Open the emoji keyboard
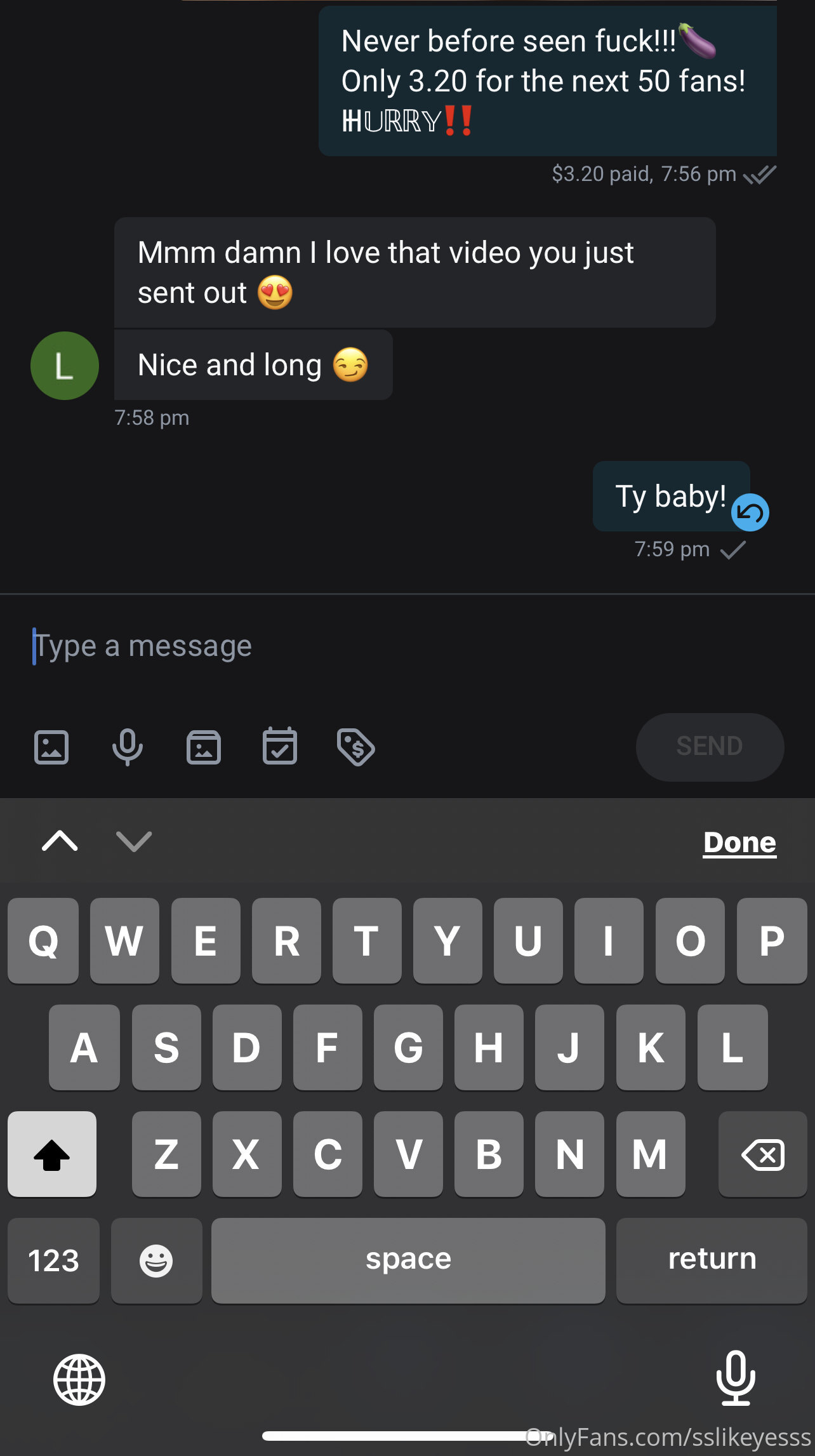Screen dimensions: 815x1456 tap(156, 1260)
